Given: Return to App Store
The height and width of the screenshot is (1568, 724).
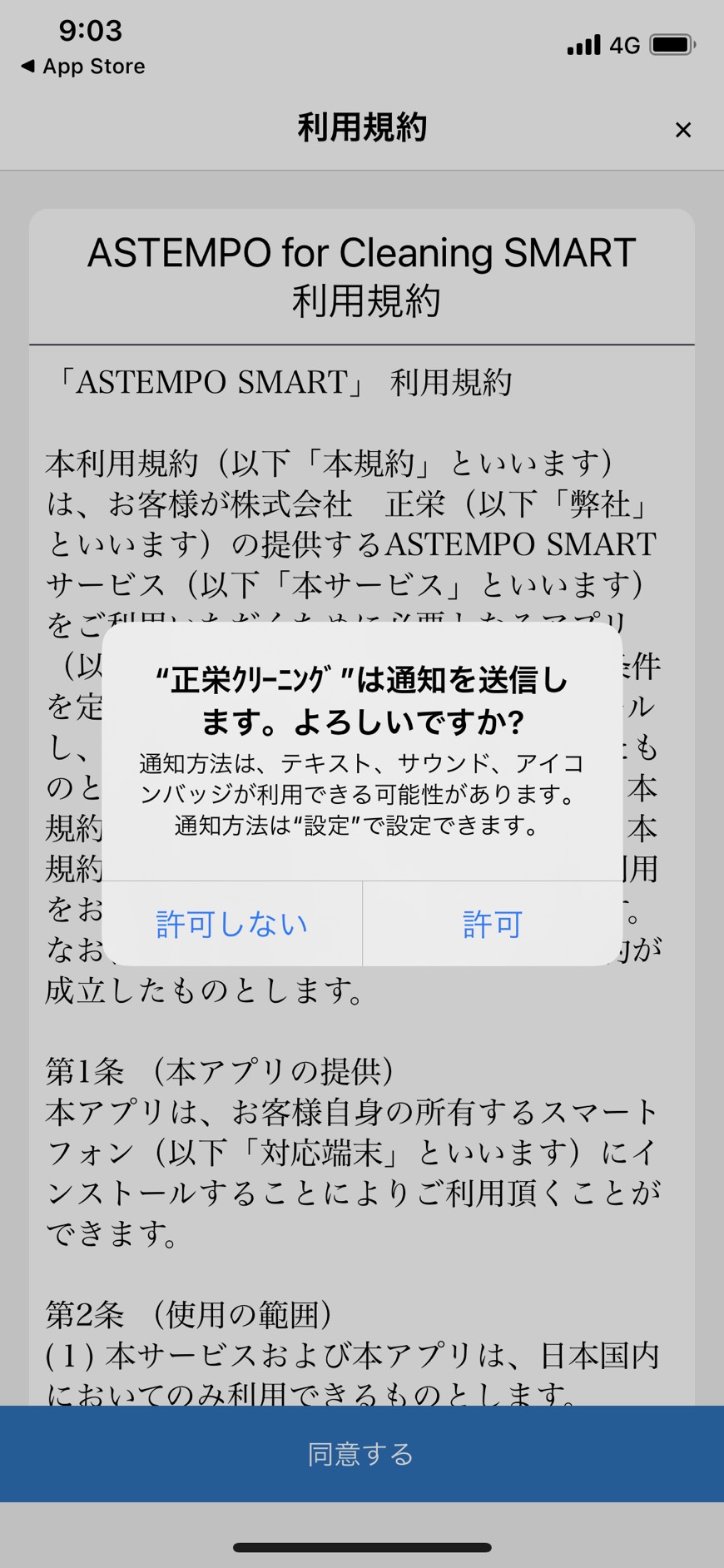Looking at the screenshot, I should pyautogui.click(x=82, y=67).
